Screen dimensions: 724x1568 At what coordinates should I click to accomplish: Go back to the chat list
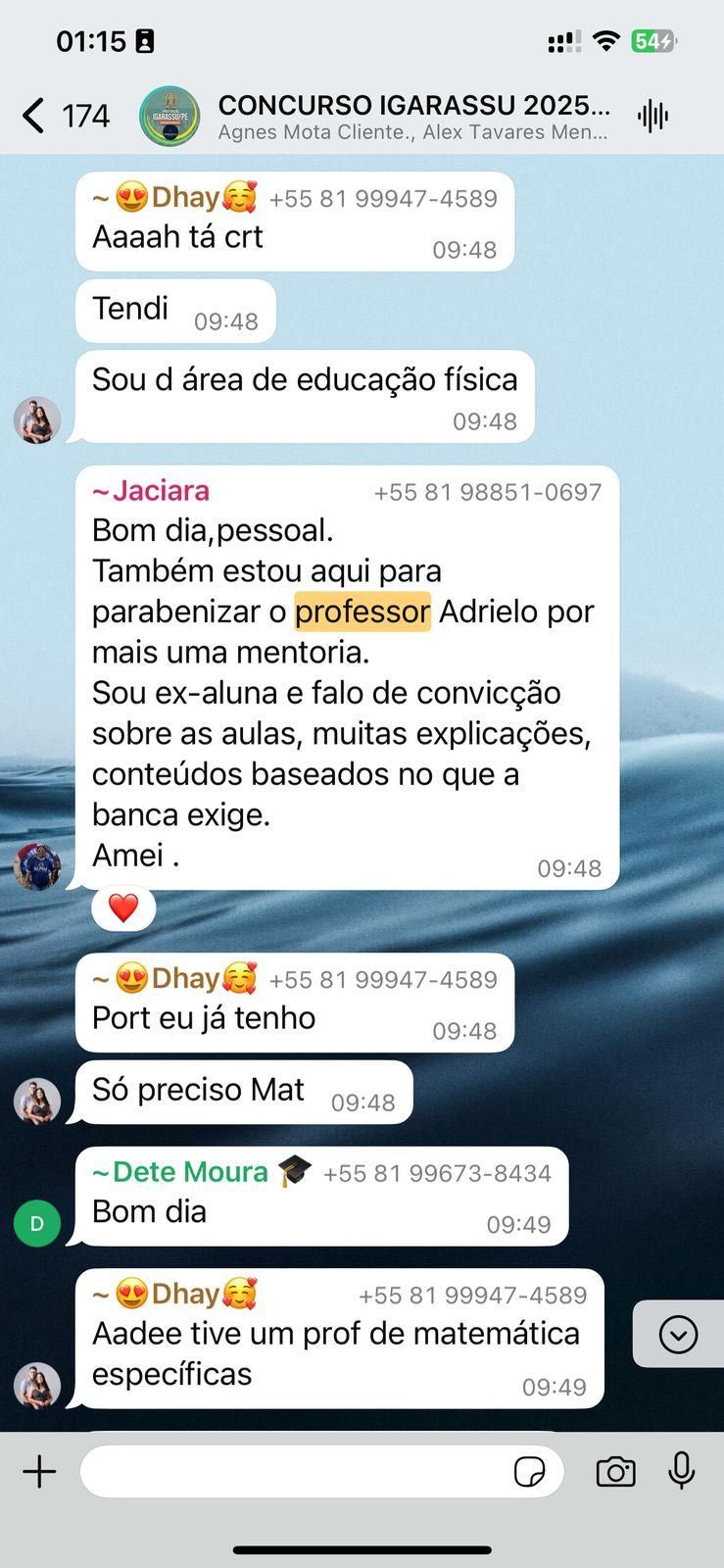[x=34, y=116]
